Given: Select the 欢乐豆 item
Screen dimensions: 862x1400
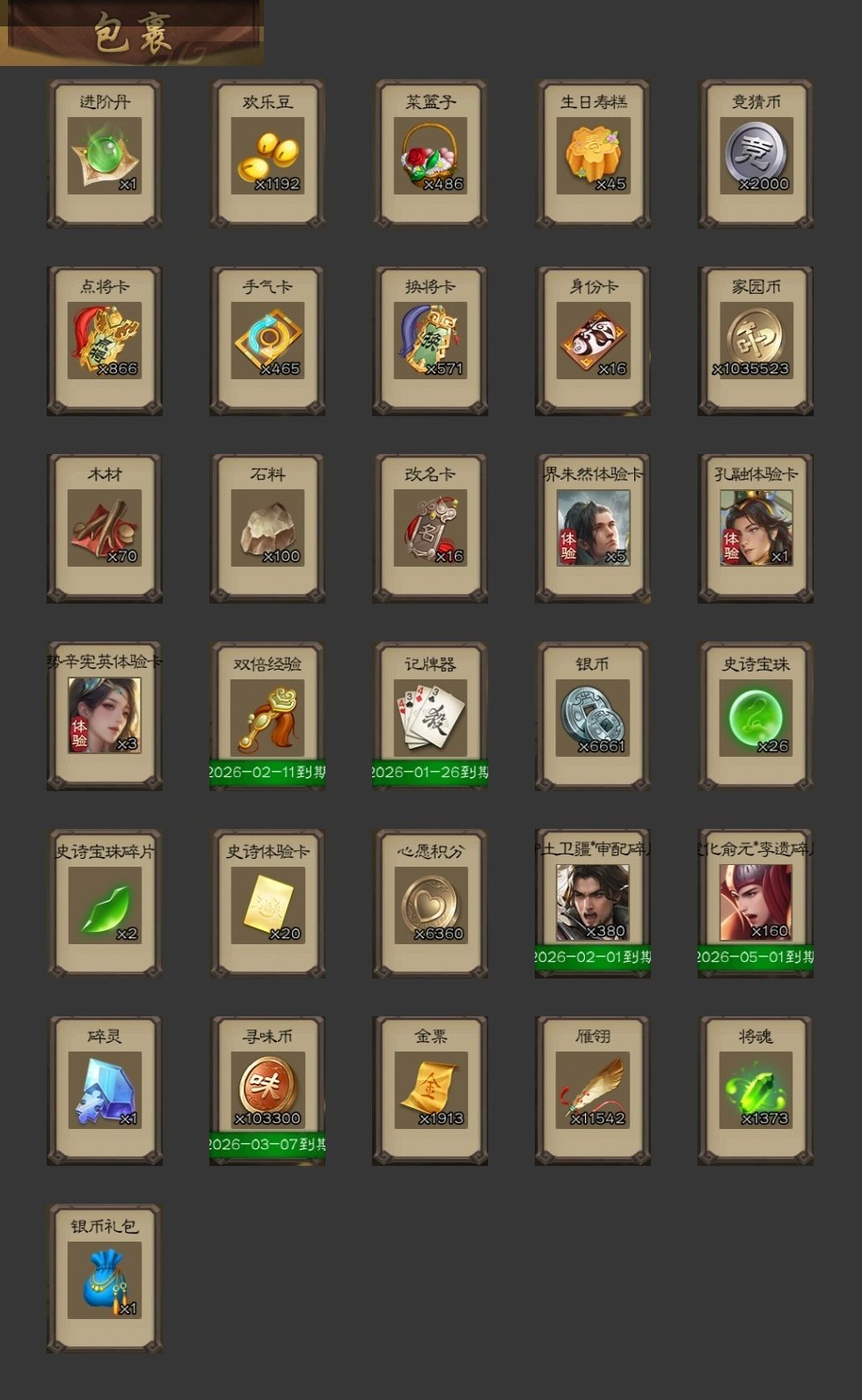Looking at the screenshot, I should (x=267, y=156).
